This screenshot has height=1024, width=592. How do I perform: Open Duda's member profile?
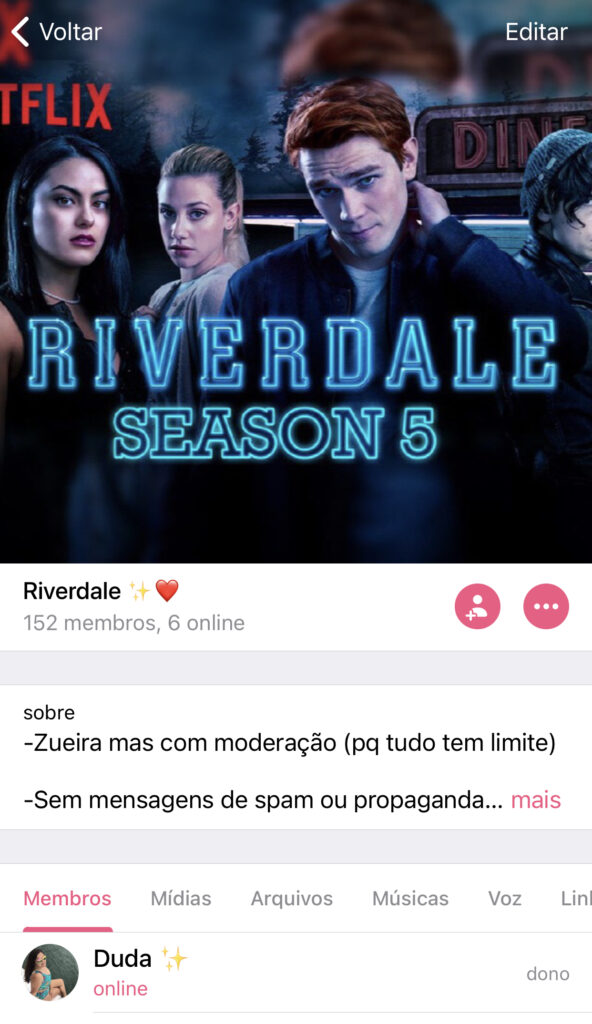pyautogui.click(x=296, y=973)
